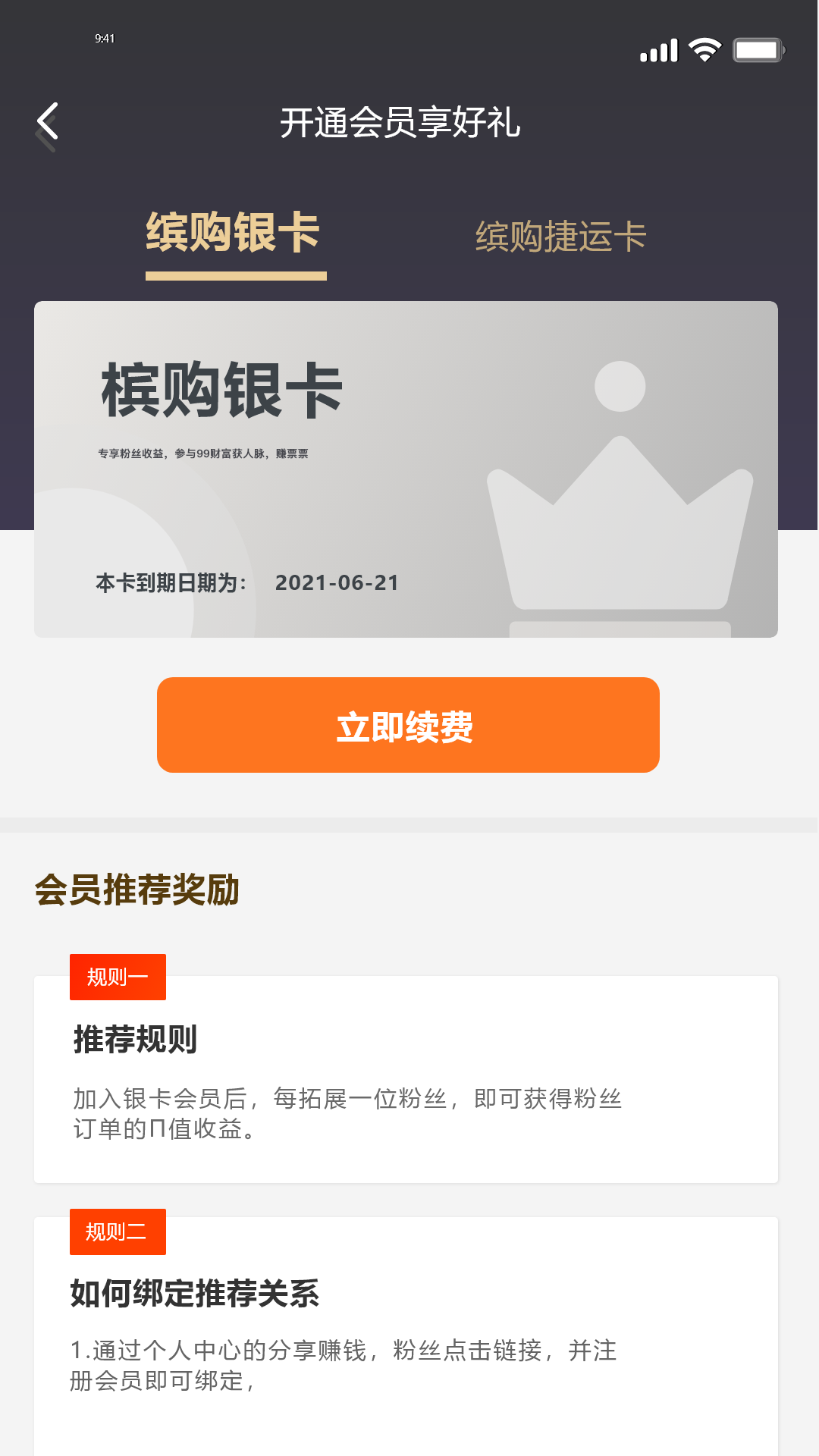Tap the 立即续费 renew button
Viewport: 819px width, 1456px height.
tap(408, 726)
